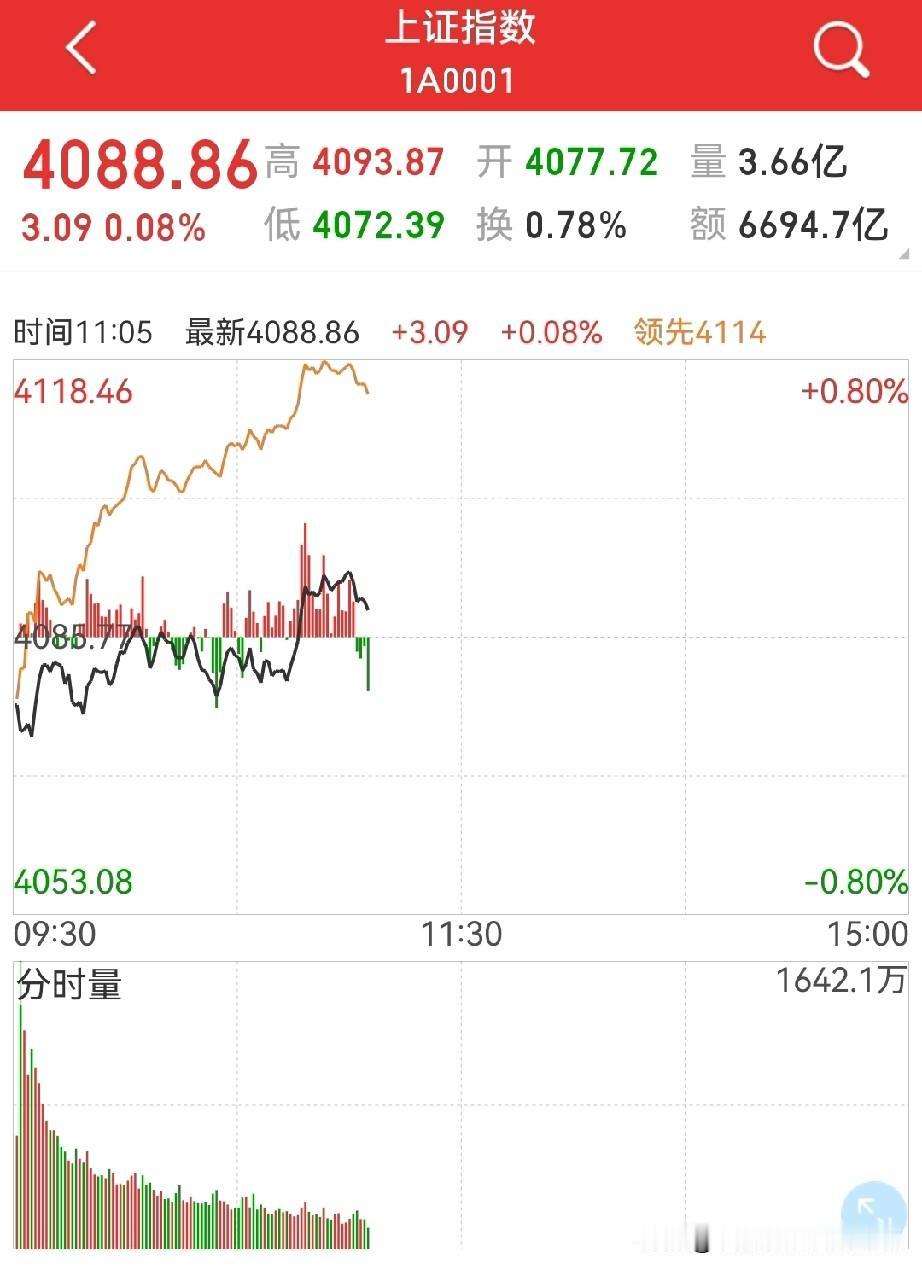The width and height of the screenshot is (922, 1272).
Task: Tap the 分时量 volume panel label
Action: pos(68,986)
